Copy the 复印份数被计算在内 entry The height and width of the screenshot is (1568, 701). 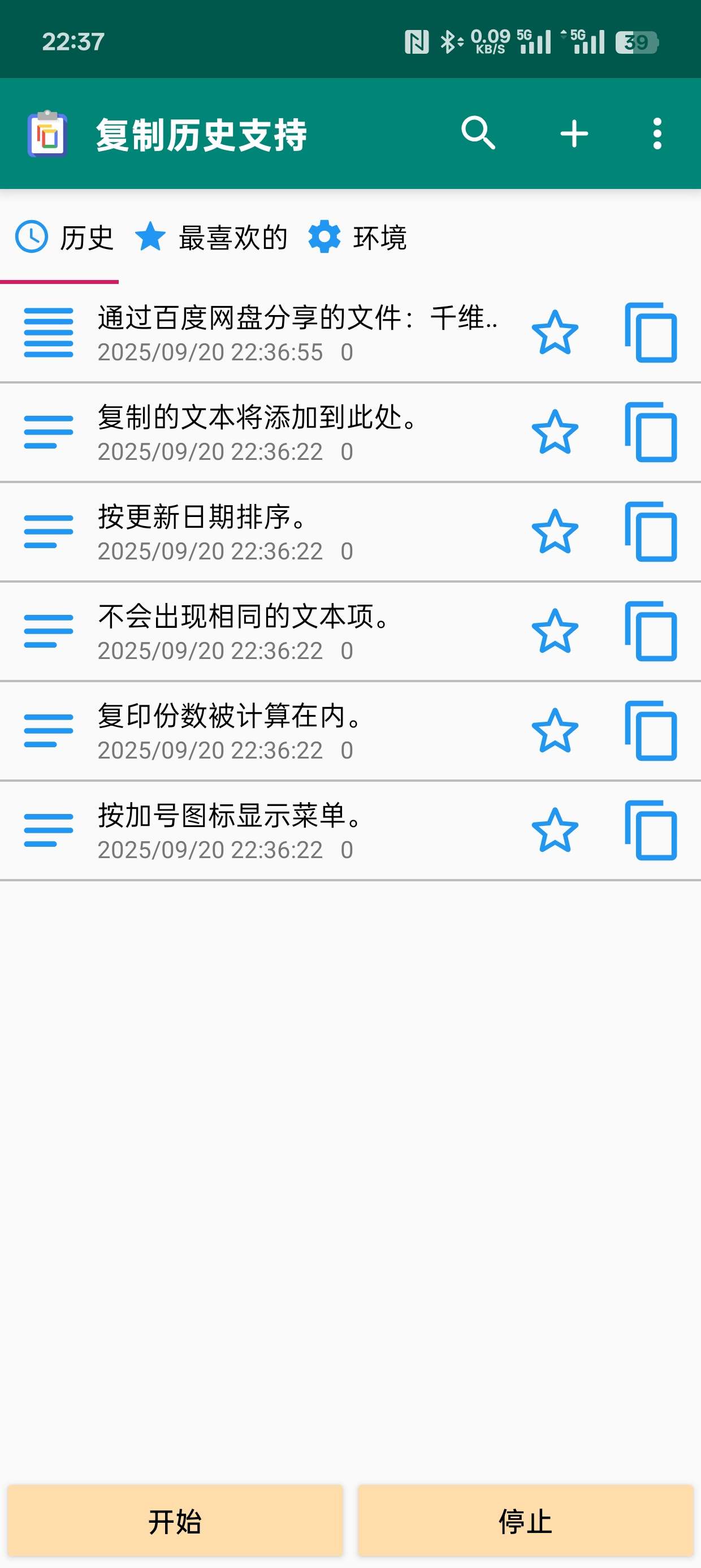651,730
